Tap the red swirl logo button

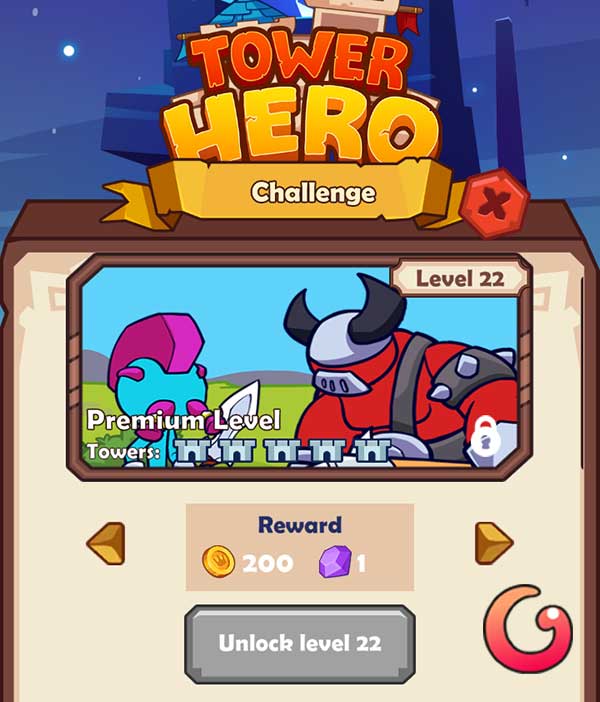click(528, 629)
